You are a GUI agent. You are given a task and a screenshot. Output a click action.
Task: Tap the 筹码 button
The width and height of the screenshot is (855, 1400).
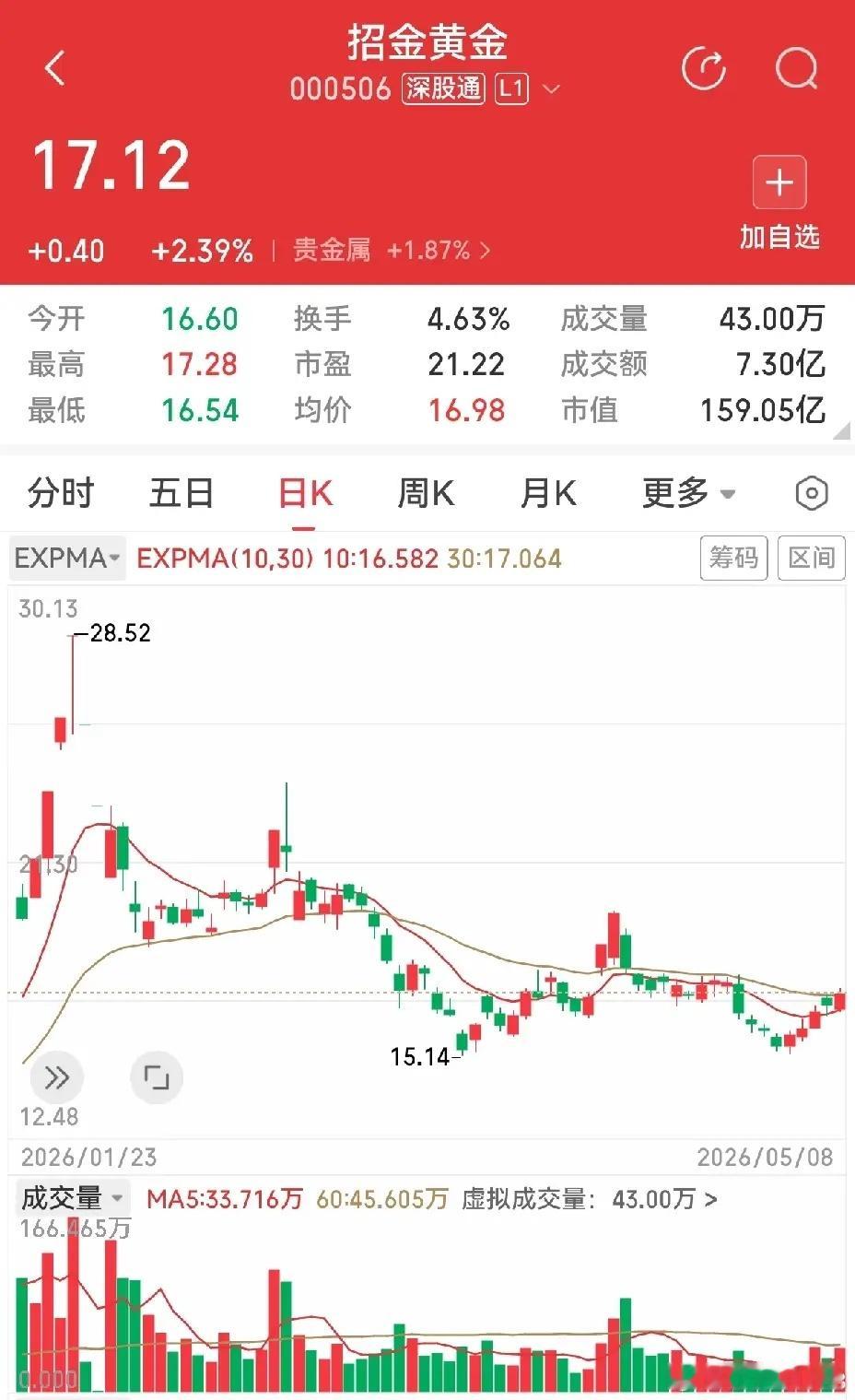tap(733, 558)
